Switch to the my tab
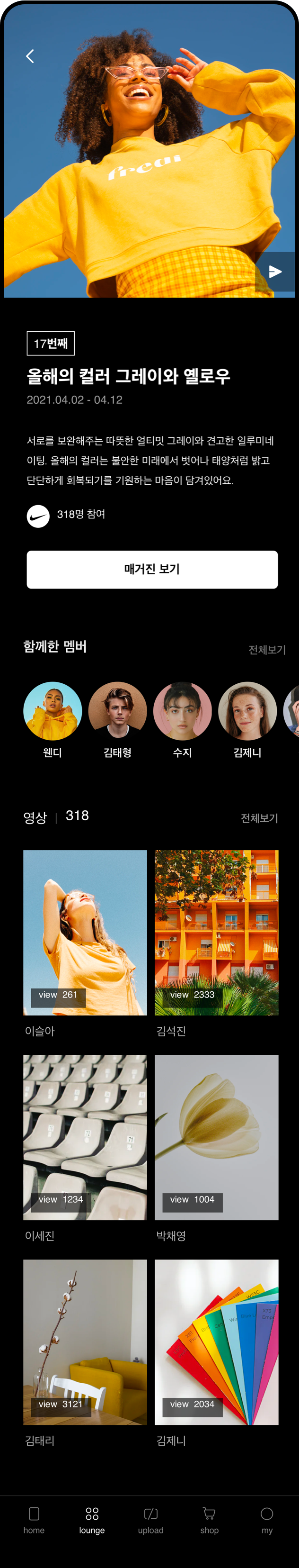Viewport: 299px width, 1568px height. pos(267,1520)
